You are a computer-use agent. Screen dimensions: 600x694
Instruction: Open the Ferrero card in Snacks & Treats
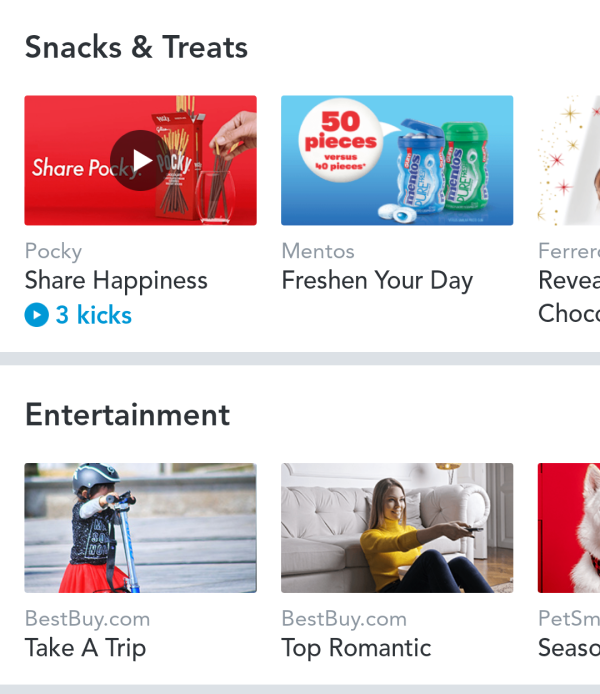(570, 161)
